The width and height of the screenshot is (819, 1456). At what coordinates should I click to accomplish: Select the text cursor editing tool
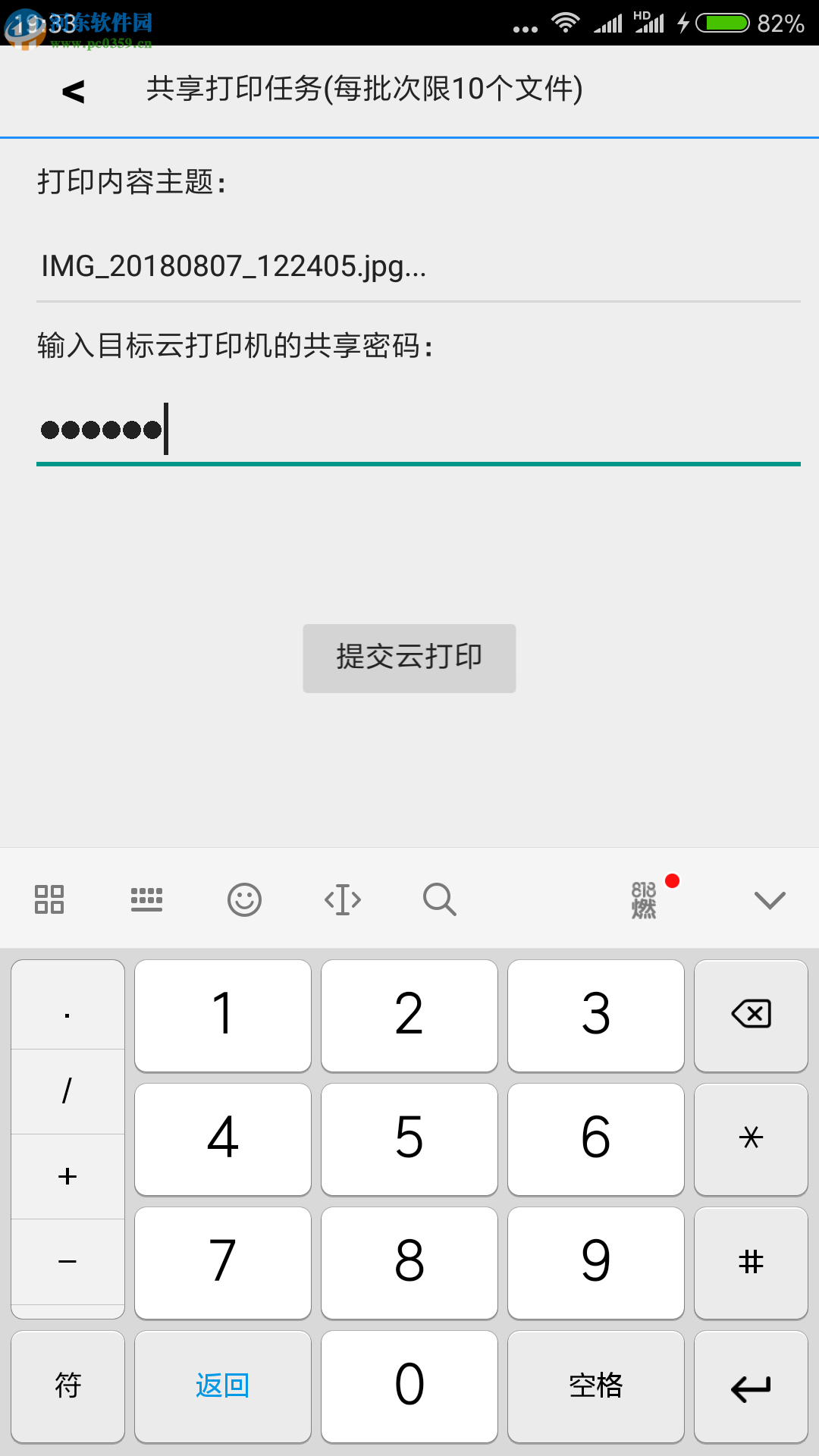click(x=342, y=899)
